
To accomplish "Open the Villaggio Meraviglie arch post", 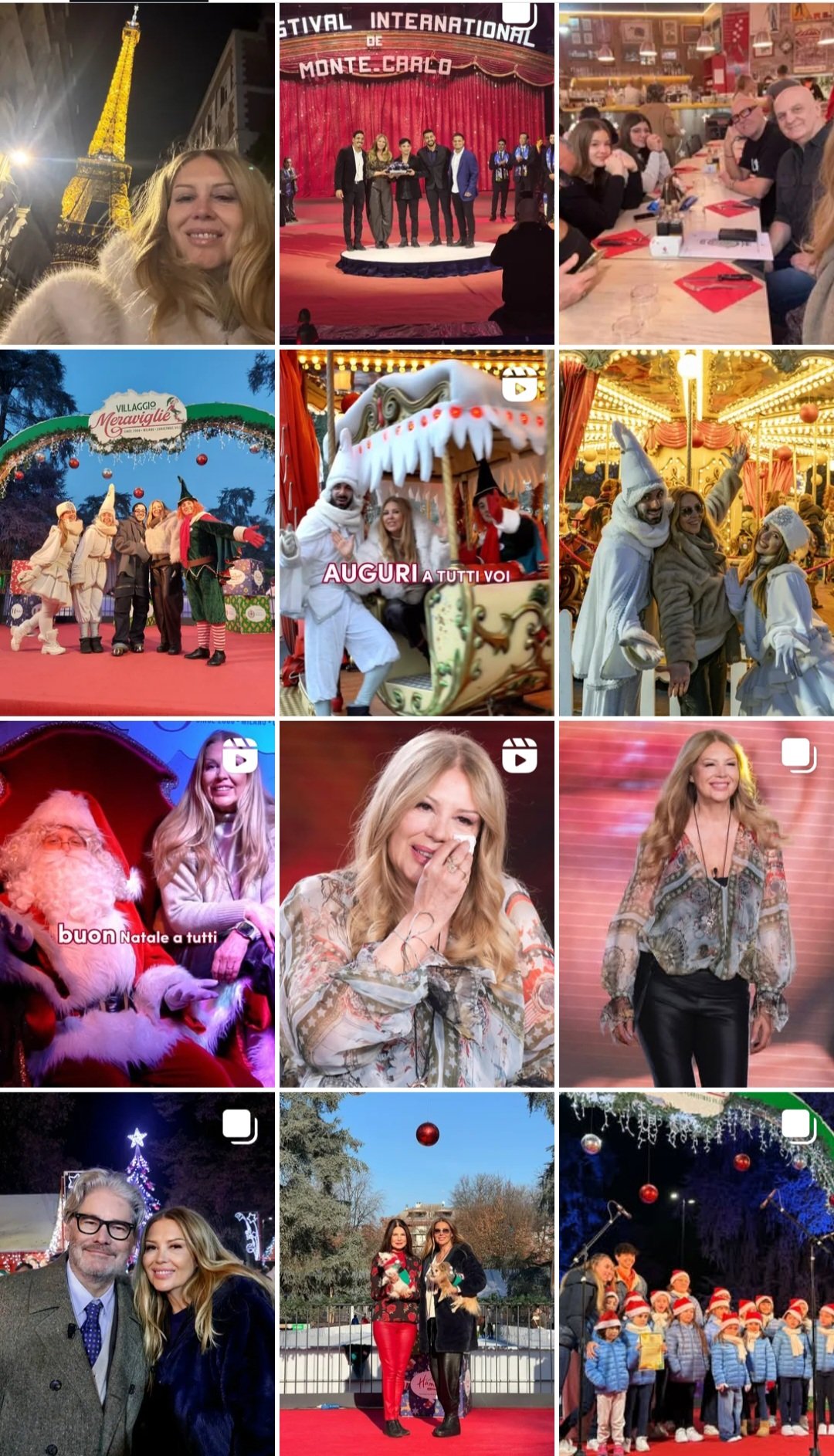I will [x=137, y=533].
